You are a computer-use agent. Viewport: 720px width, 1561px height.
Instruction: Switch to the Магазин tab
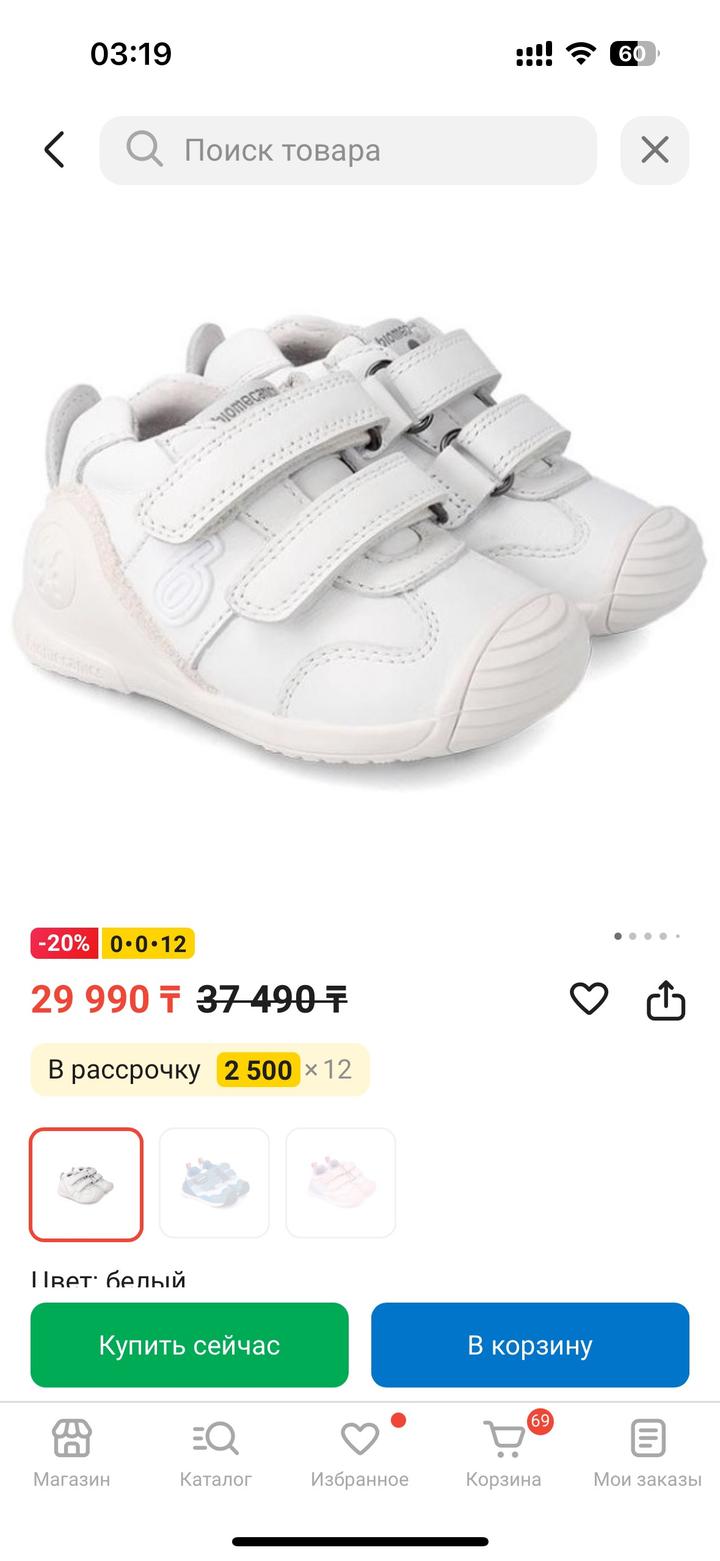(x=71, y=1452)
